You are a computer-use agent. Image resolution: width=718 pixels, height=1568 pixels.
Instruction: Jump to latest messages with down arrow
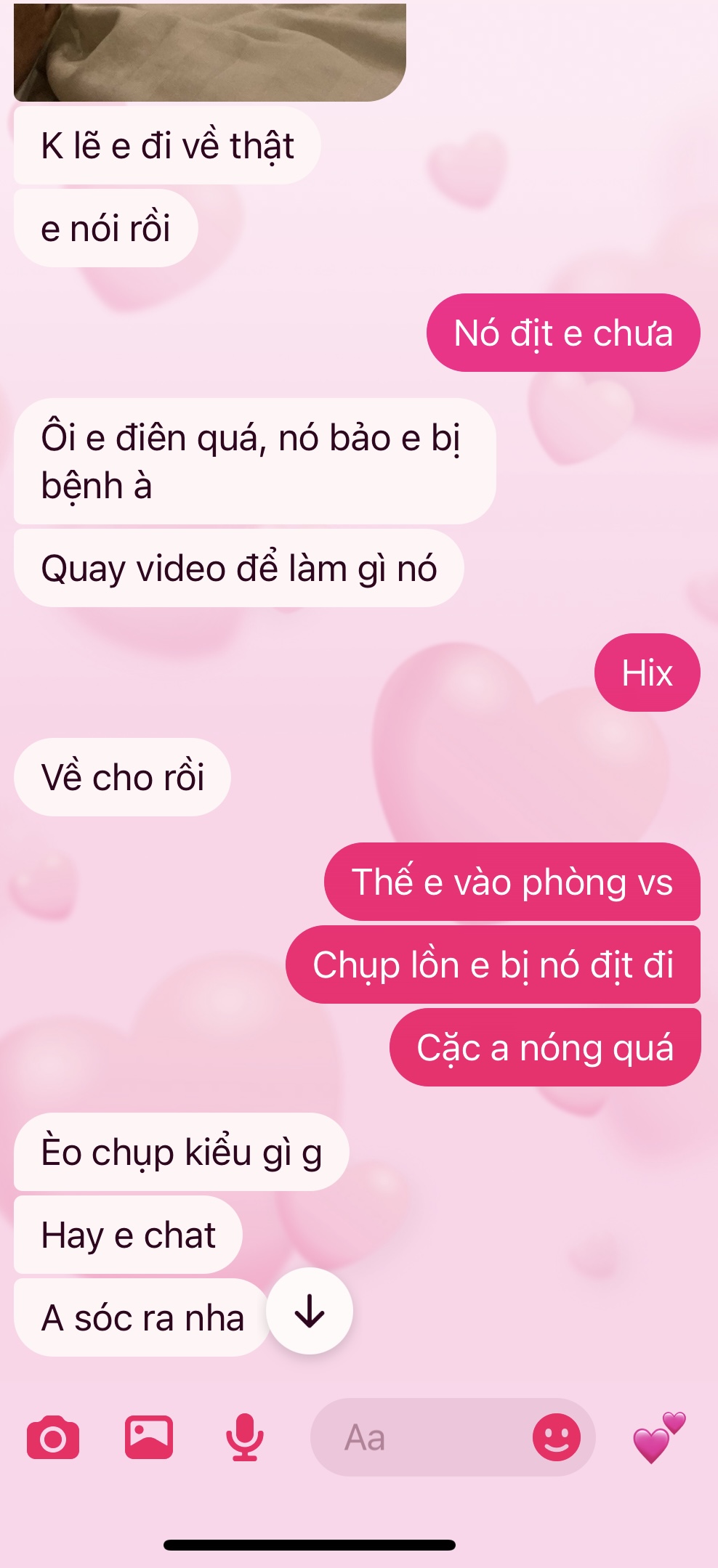[x=310, y=1311]
